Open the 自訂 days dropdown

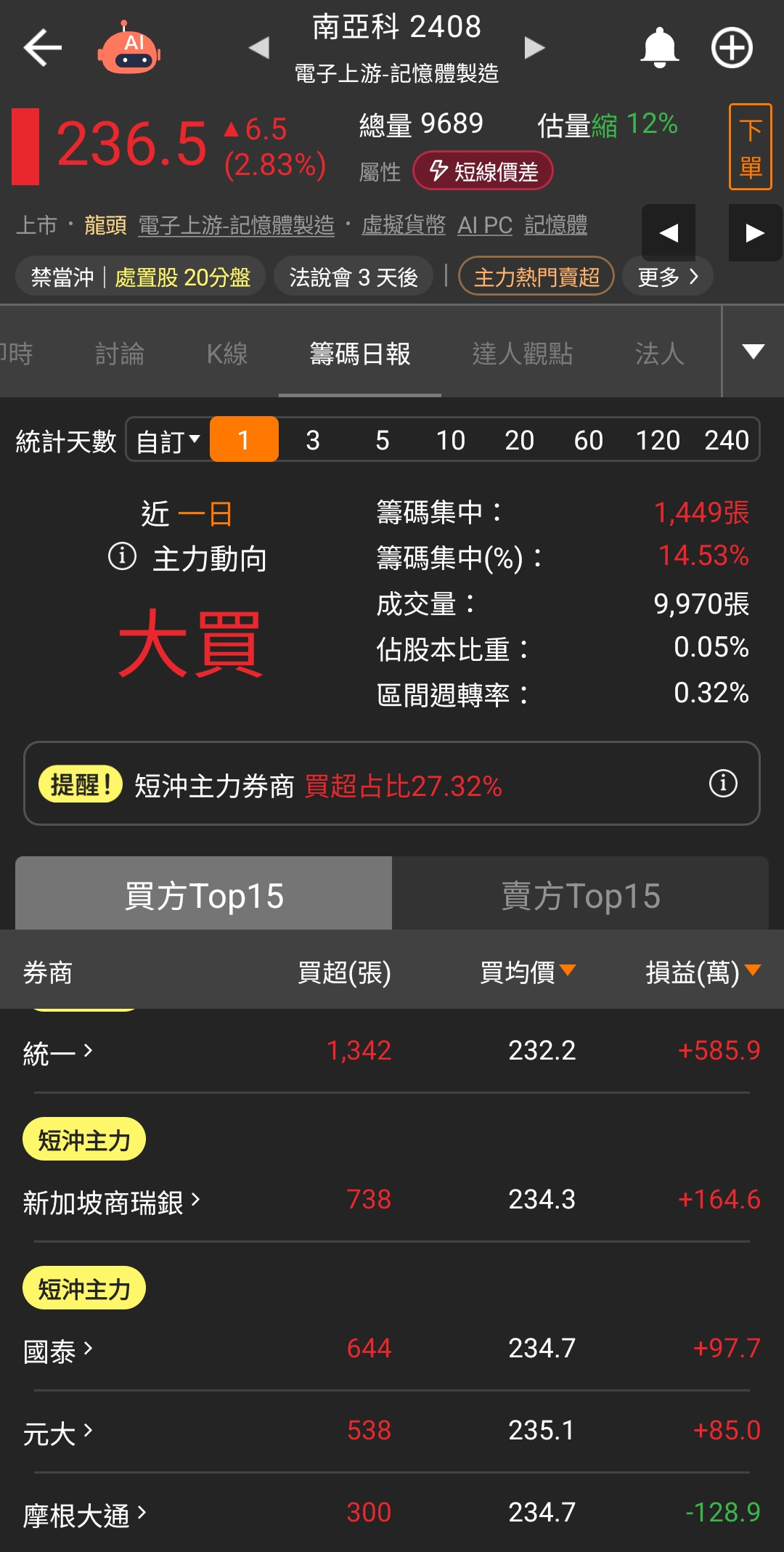(x=168, y=440)
